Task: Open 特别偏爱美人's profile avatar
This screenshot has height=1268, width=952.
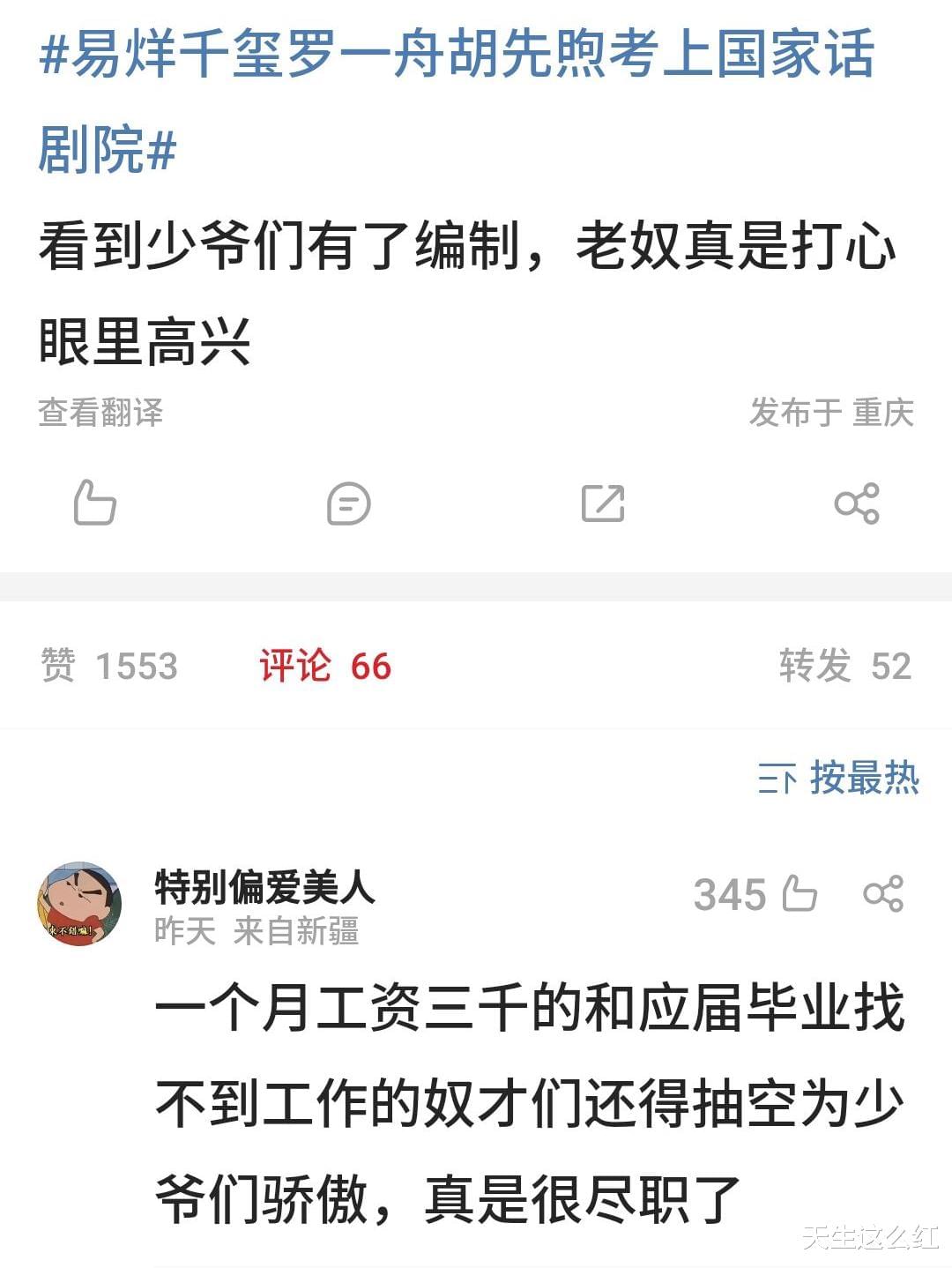Action: click(79, 904)
